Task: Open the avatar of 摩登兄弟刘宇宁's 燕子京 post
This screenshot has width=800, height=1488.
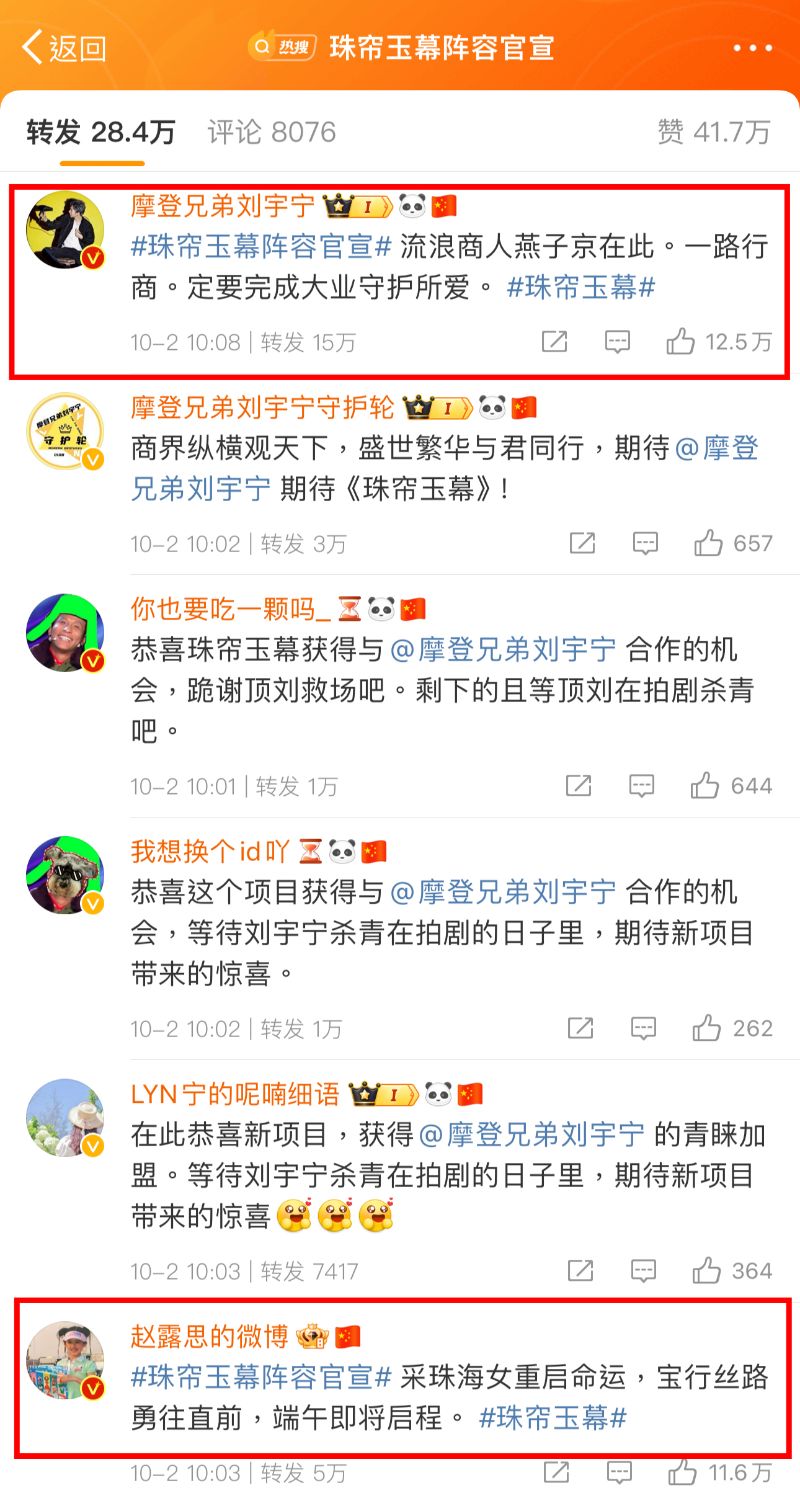Action: (x=65, y=230)
